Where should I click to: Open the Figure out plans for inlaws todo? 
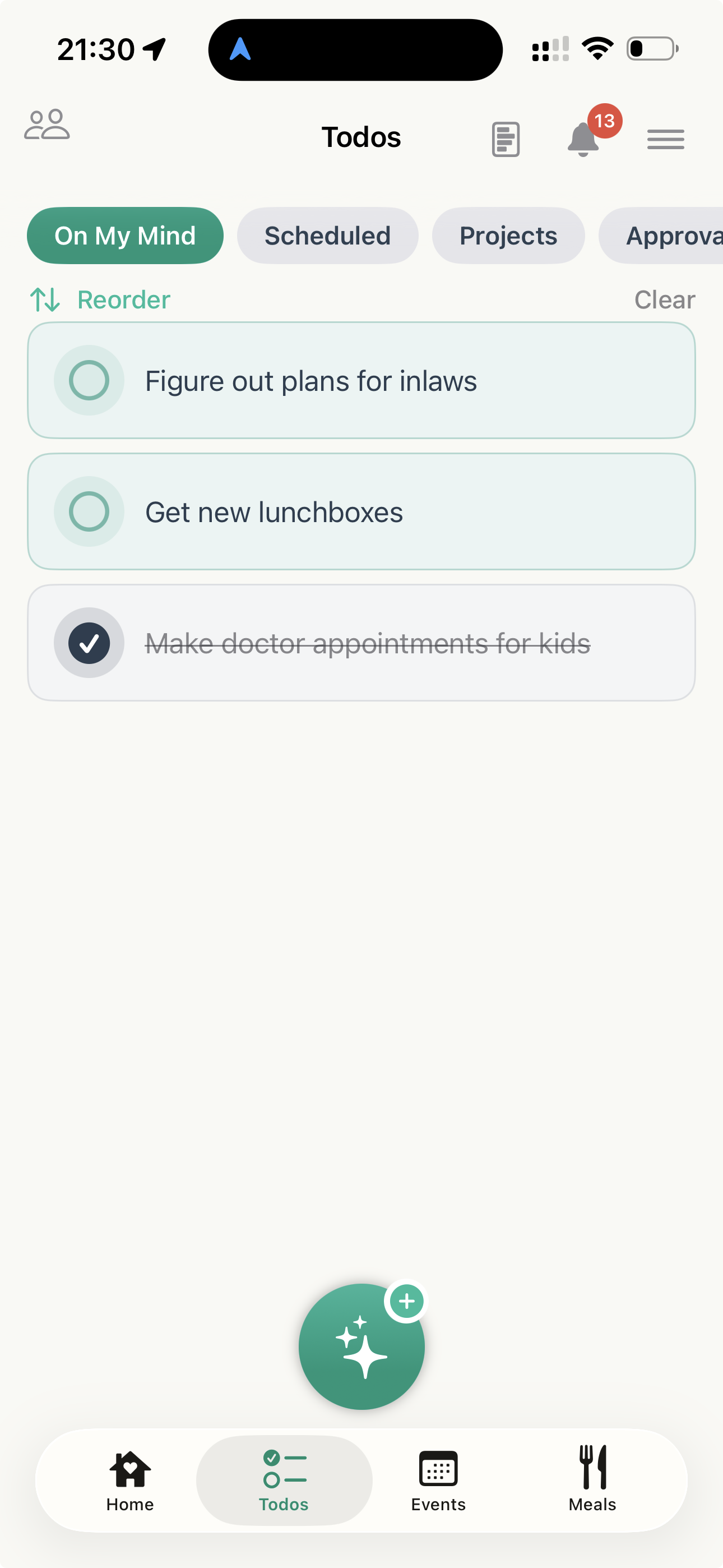pyautogui.click(x=365, y=381)
